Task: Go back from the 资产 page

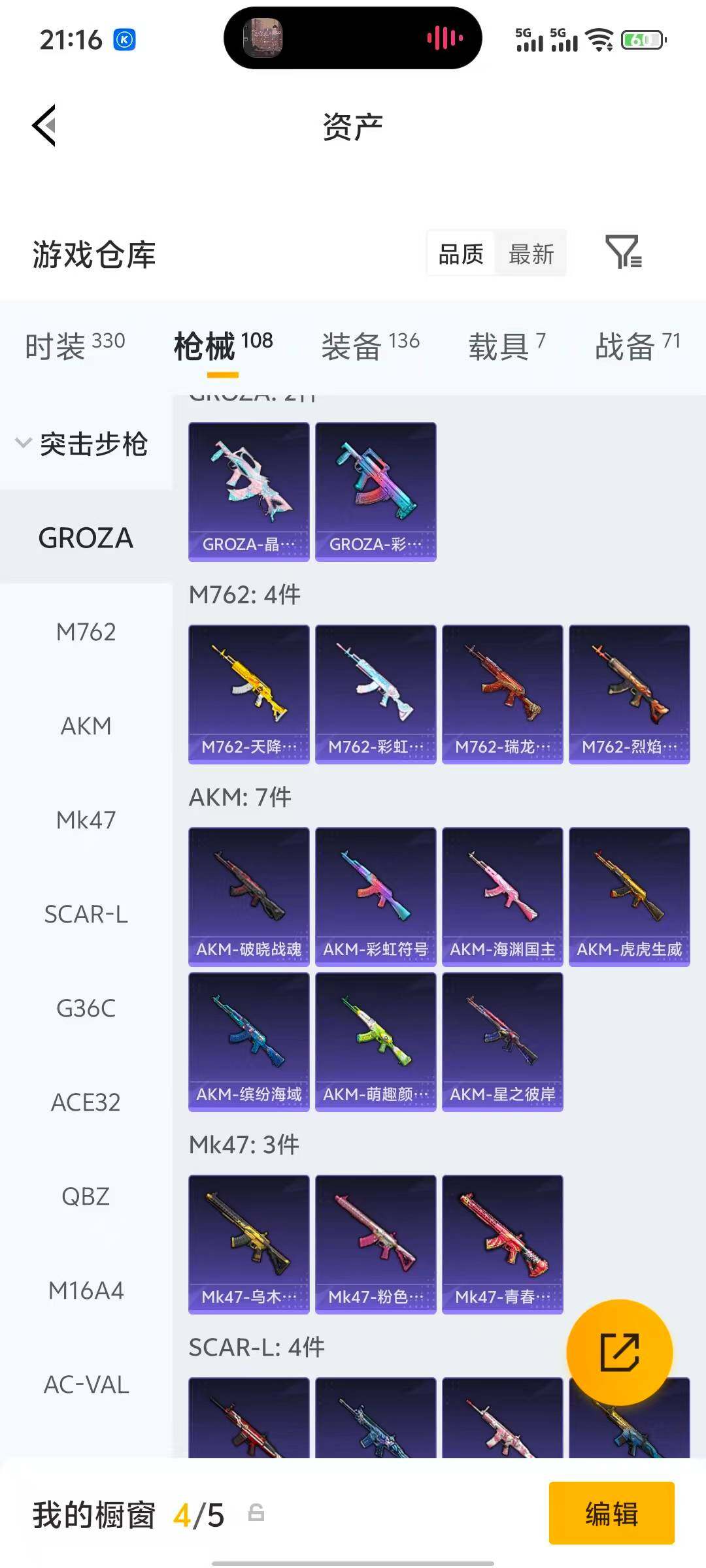Action: tap(44, 125)
